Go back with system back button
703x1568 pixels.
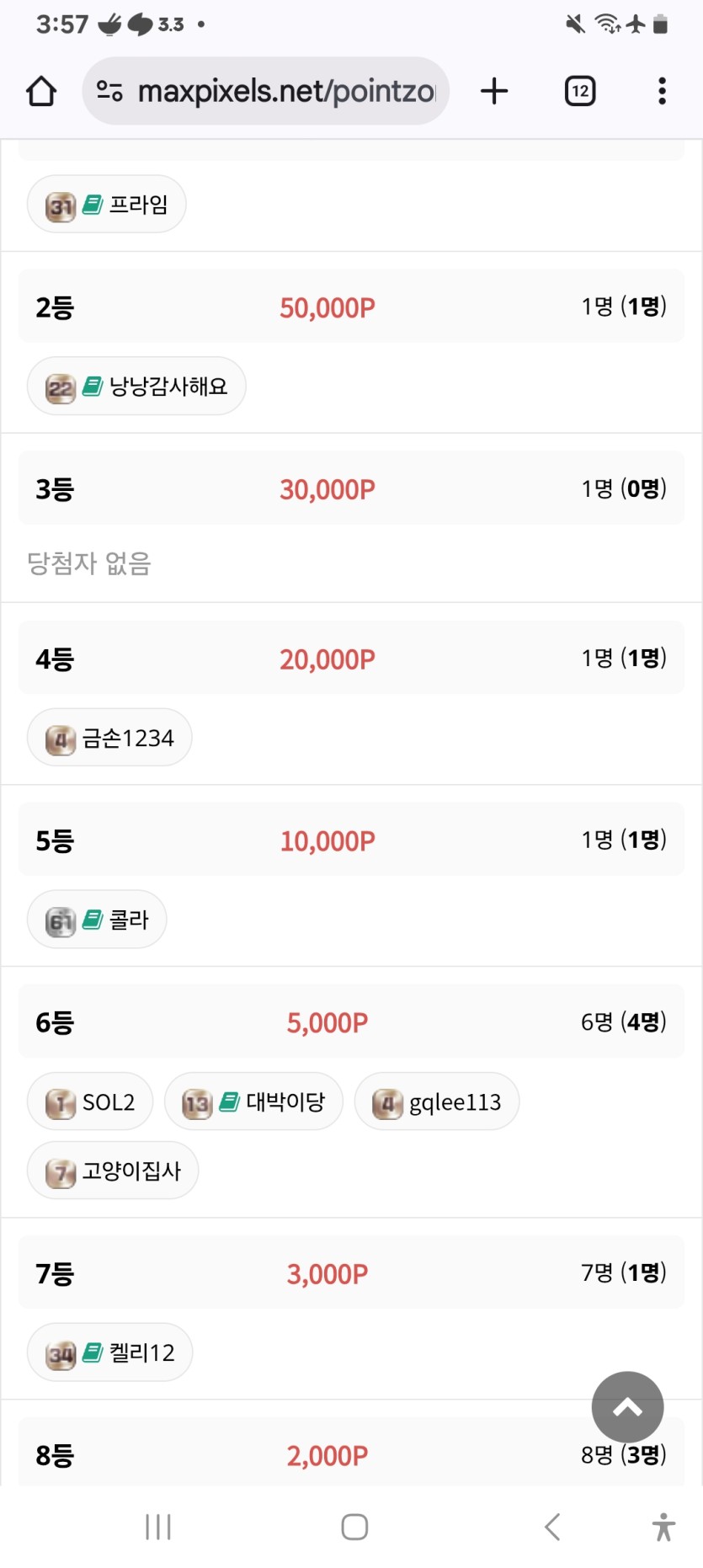(552, 1527)
